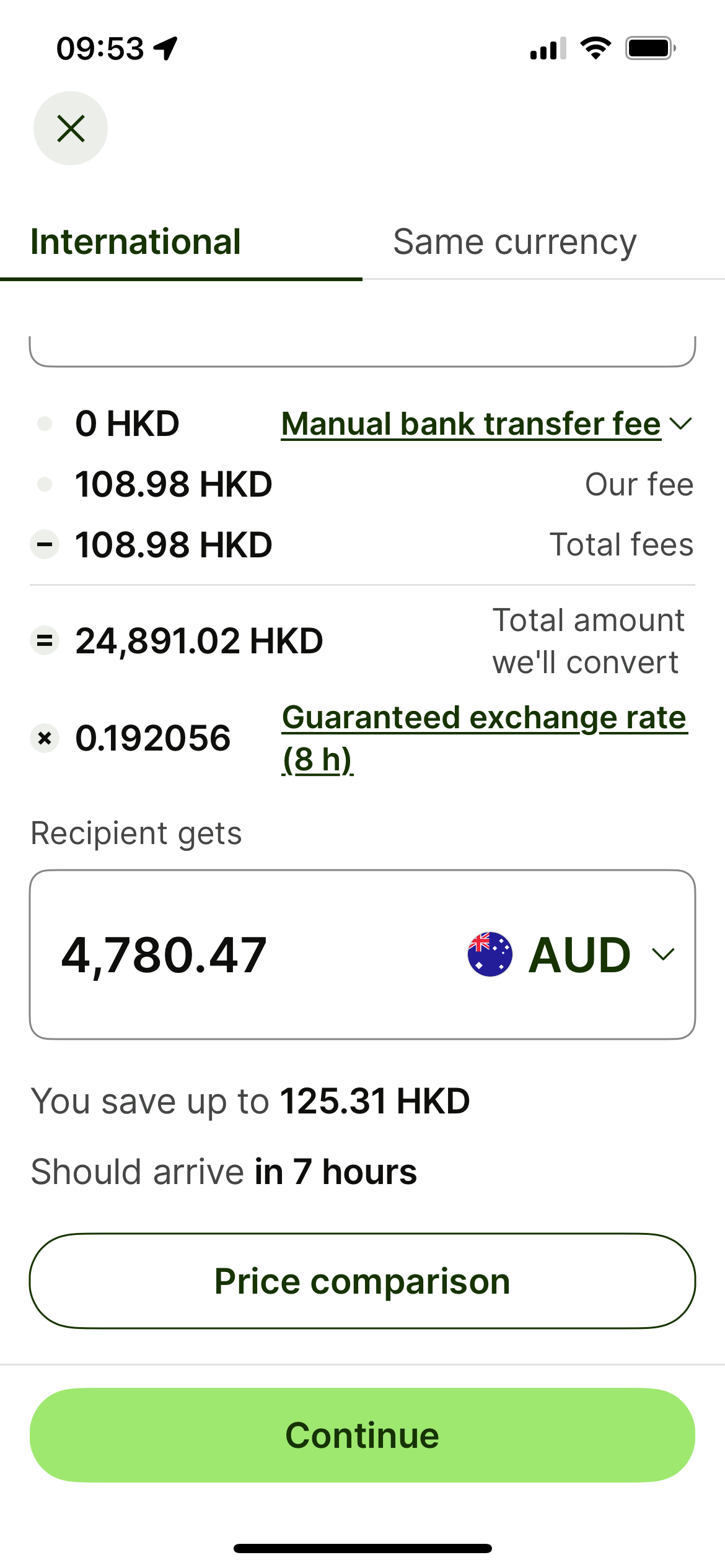Select the International tab
725x1568 pixels.
coord(136,242)
